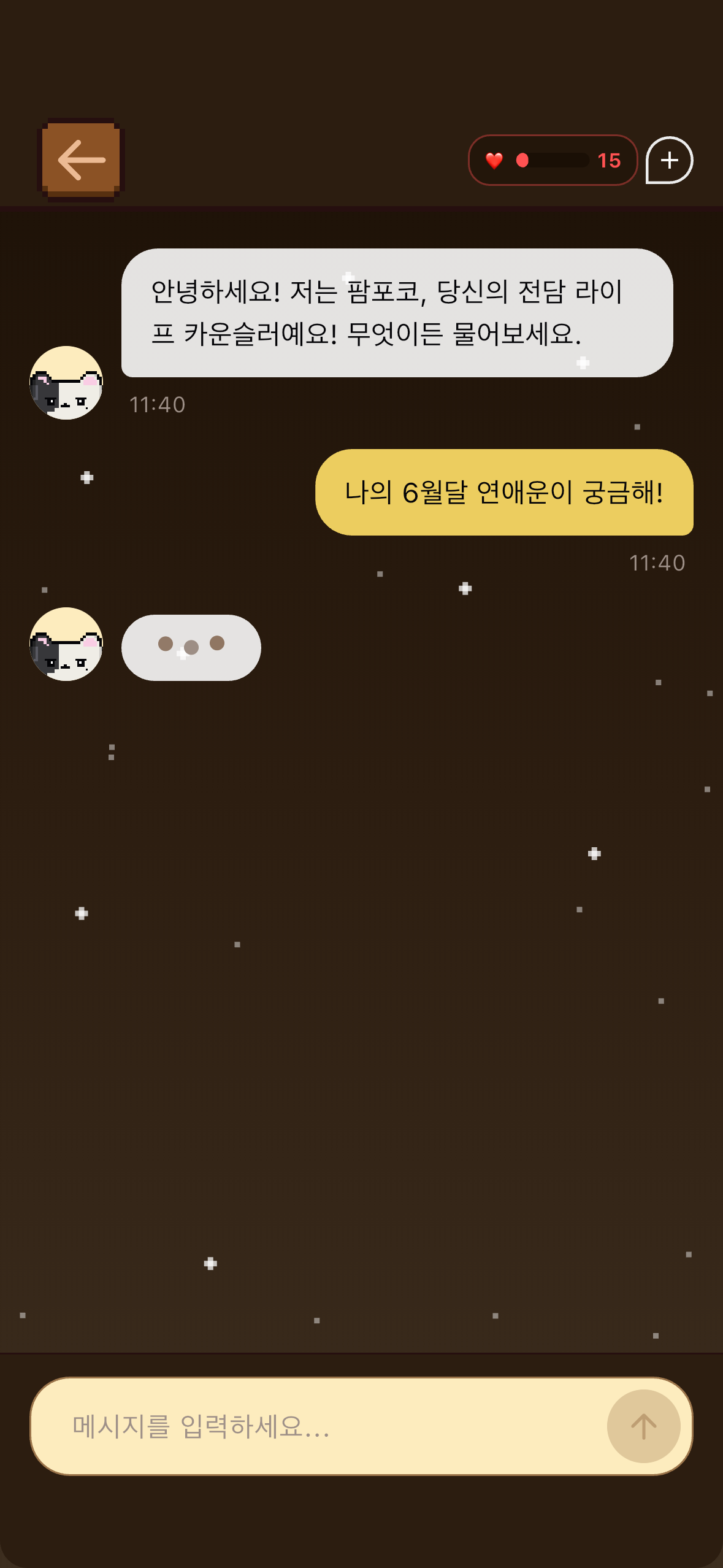This screenshot has height=1568, width=723.
Task: Tap the 11:40 timestamp under the greeting
Action: [156, 404]
